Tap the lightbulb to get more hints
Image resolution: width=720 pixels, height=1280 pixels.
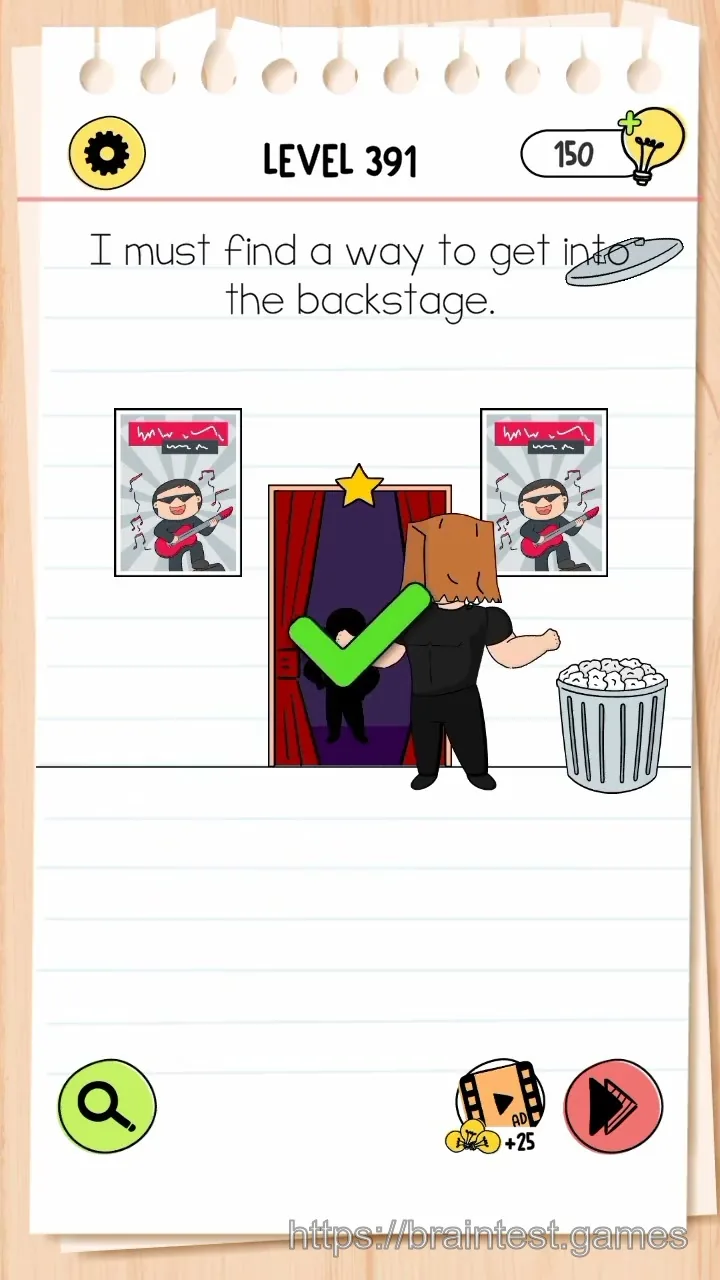(651, 146)
